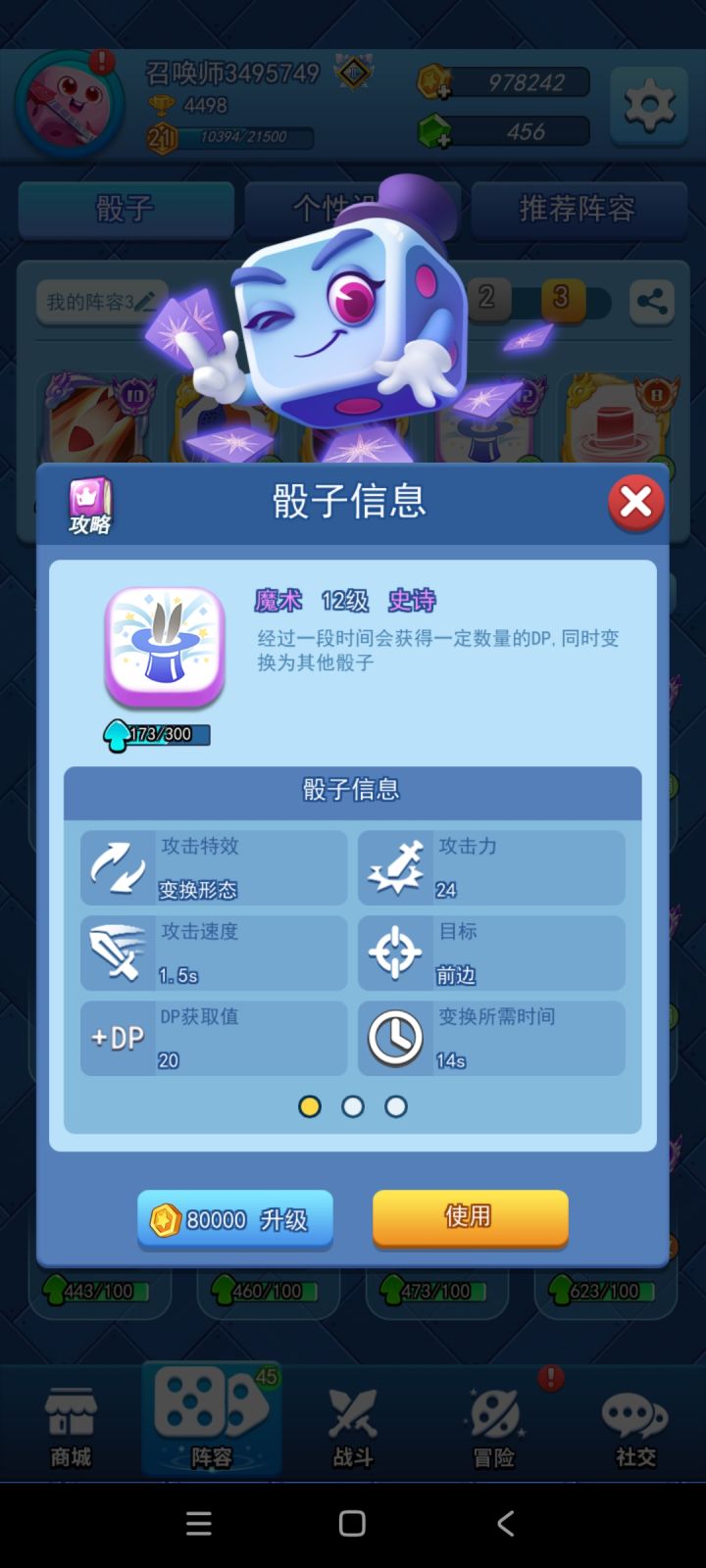Tap the 攻击力 sword icon
This screenshot has width=706, height=1568.
(x=395, y=868)
